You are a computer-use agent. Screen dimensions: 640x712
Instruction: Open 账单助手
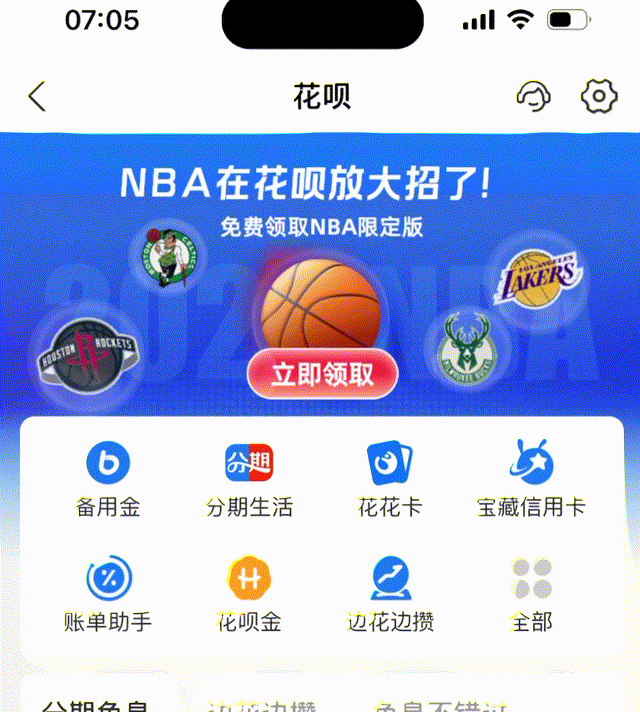pyautogui.click(x=108, y=594)
